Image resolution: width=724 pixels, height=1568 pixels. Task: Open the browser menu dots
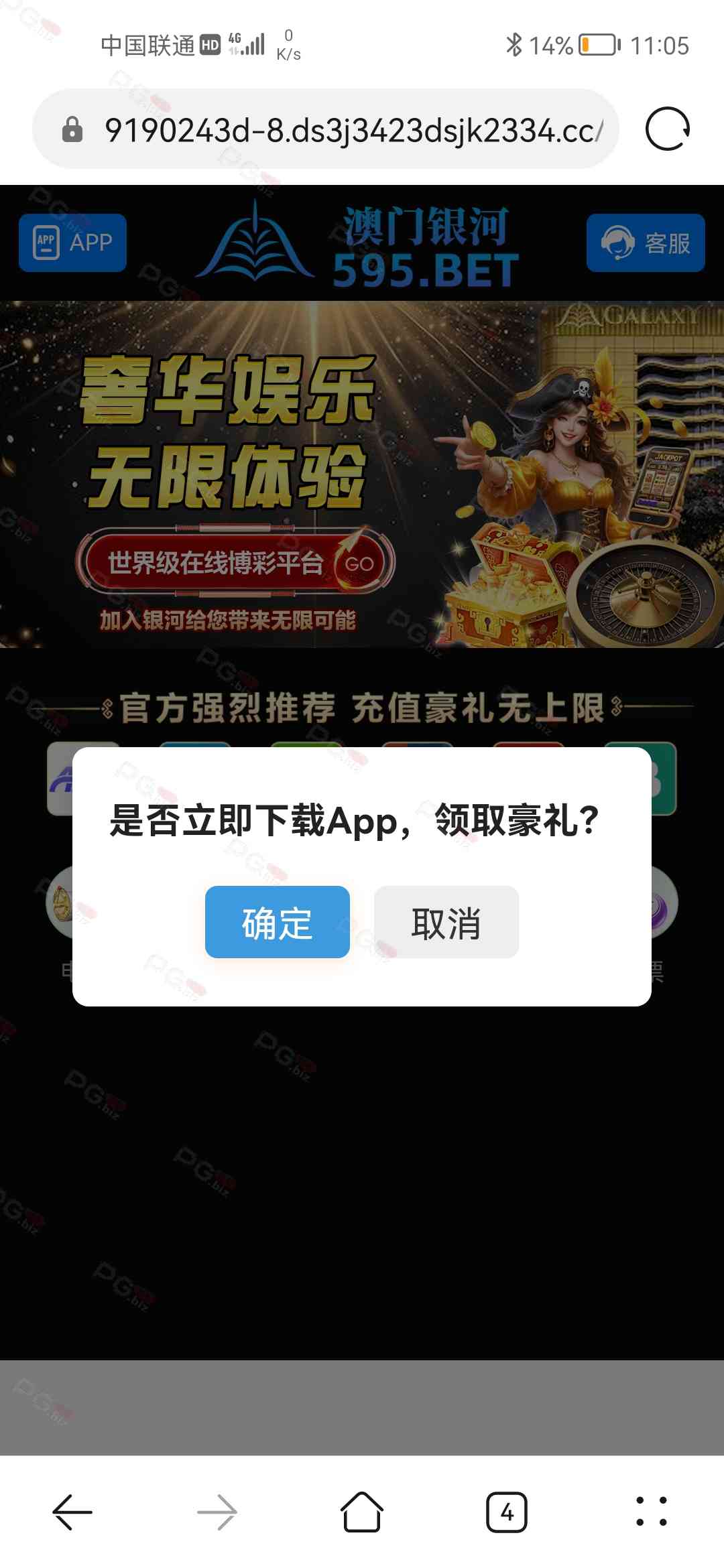point(651,1512)
